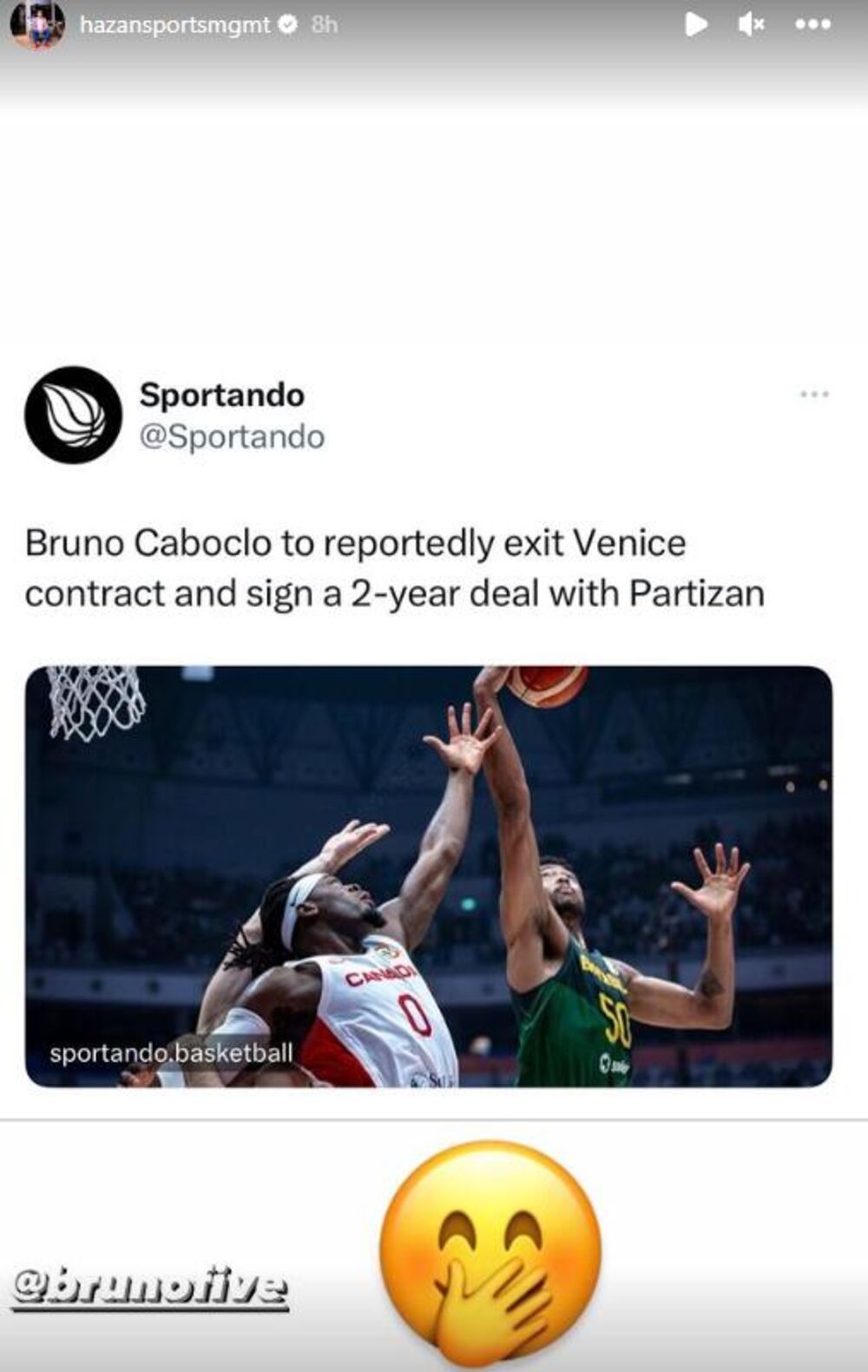This screenshot has width=868, height=1372.
Task: Open the story options three-dot menu
Action: pos(814,24)
